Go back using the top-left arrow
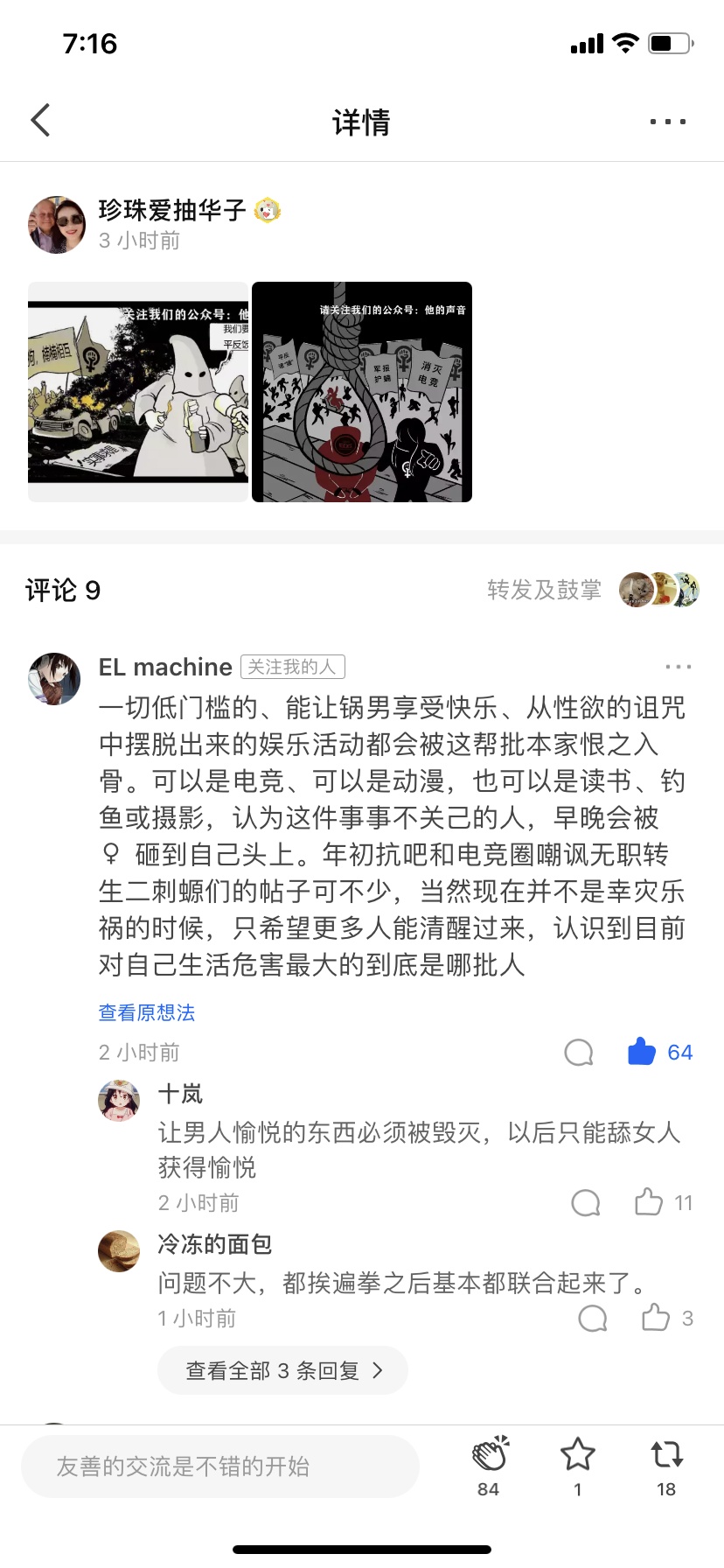724x1568 pixels. [40, 121]
